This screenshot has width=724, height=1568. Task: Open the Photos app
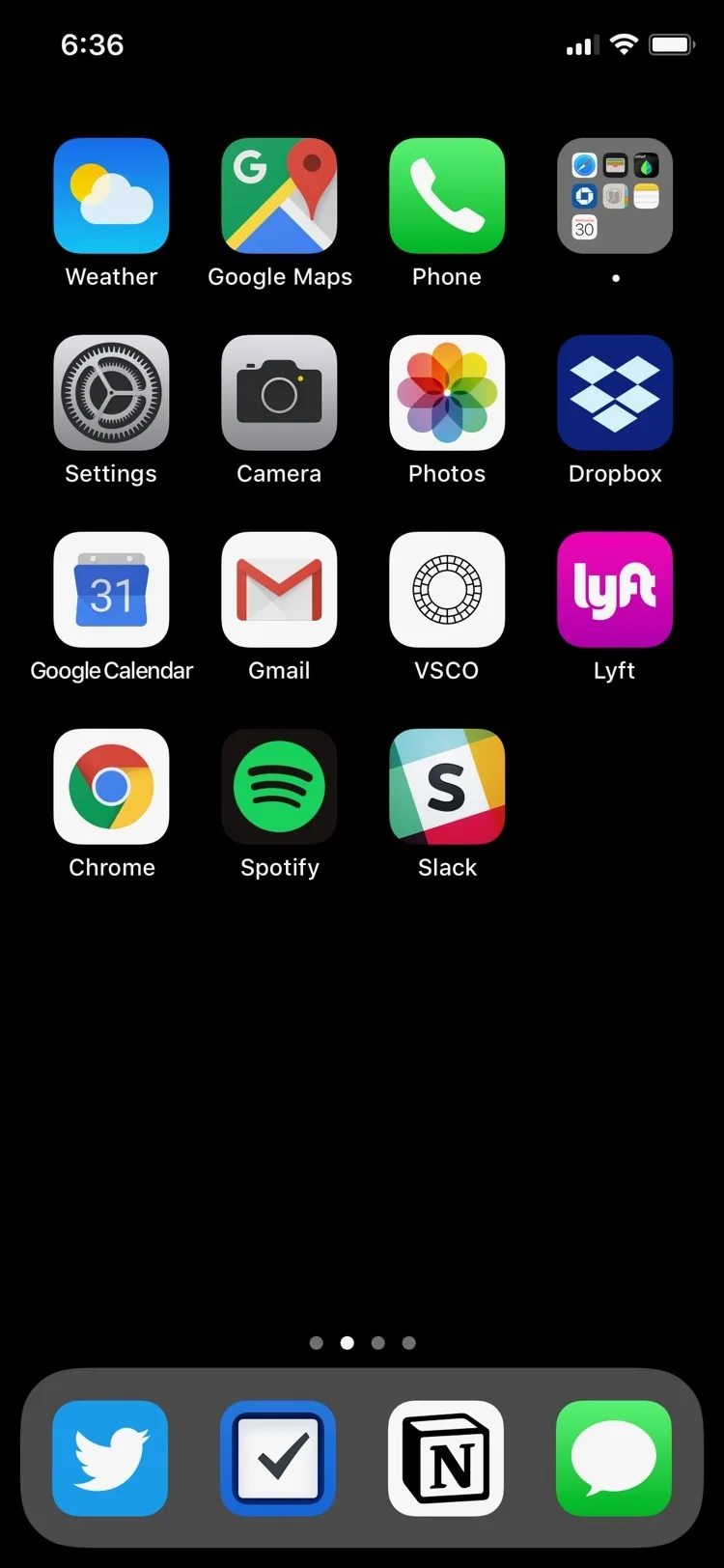[x=447, y=393]
